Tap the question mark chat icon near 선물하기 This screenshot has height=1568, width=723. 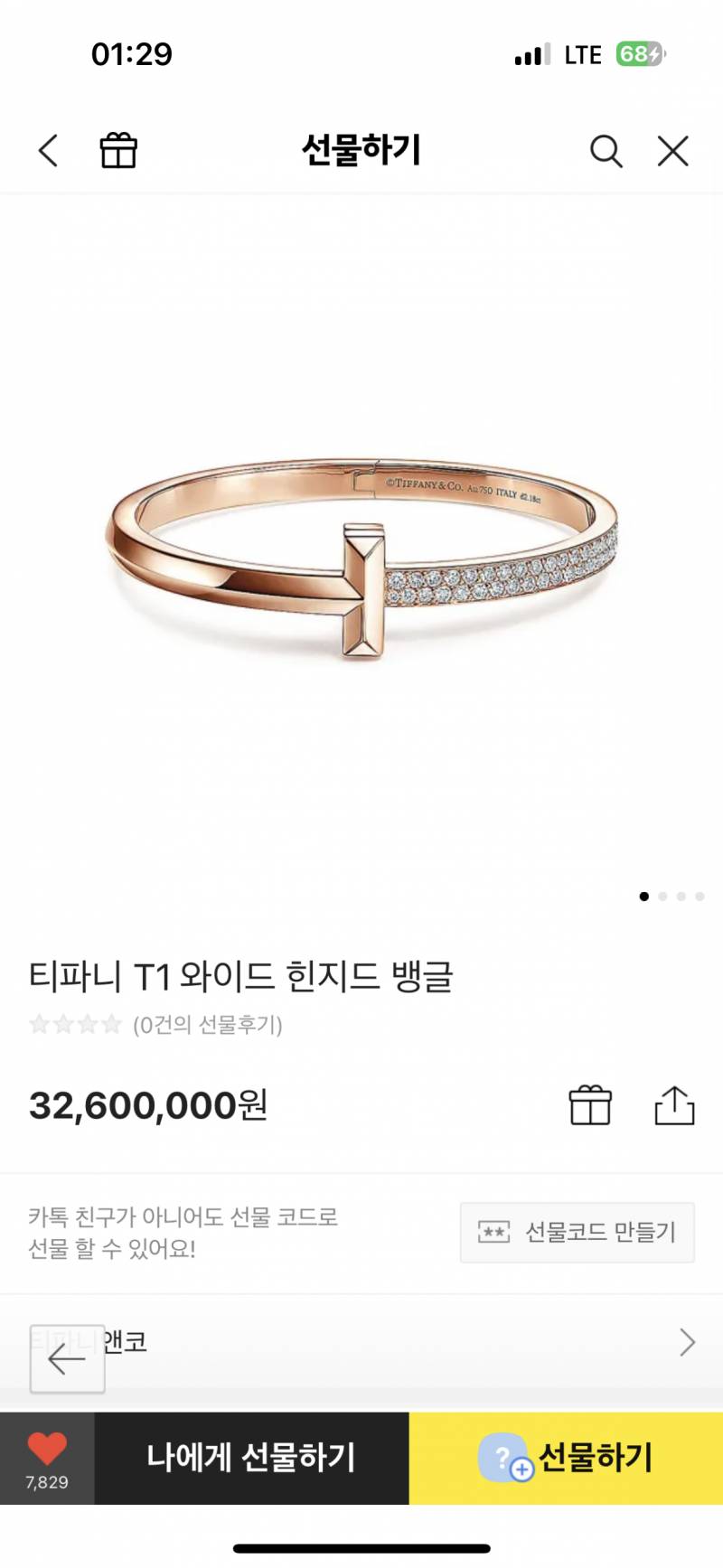point(506,1457)
